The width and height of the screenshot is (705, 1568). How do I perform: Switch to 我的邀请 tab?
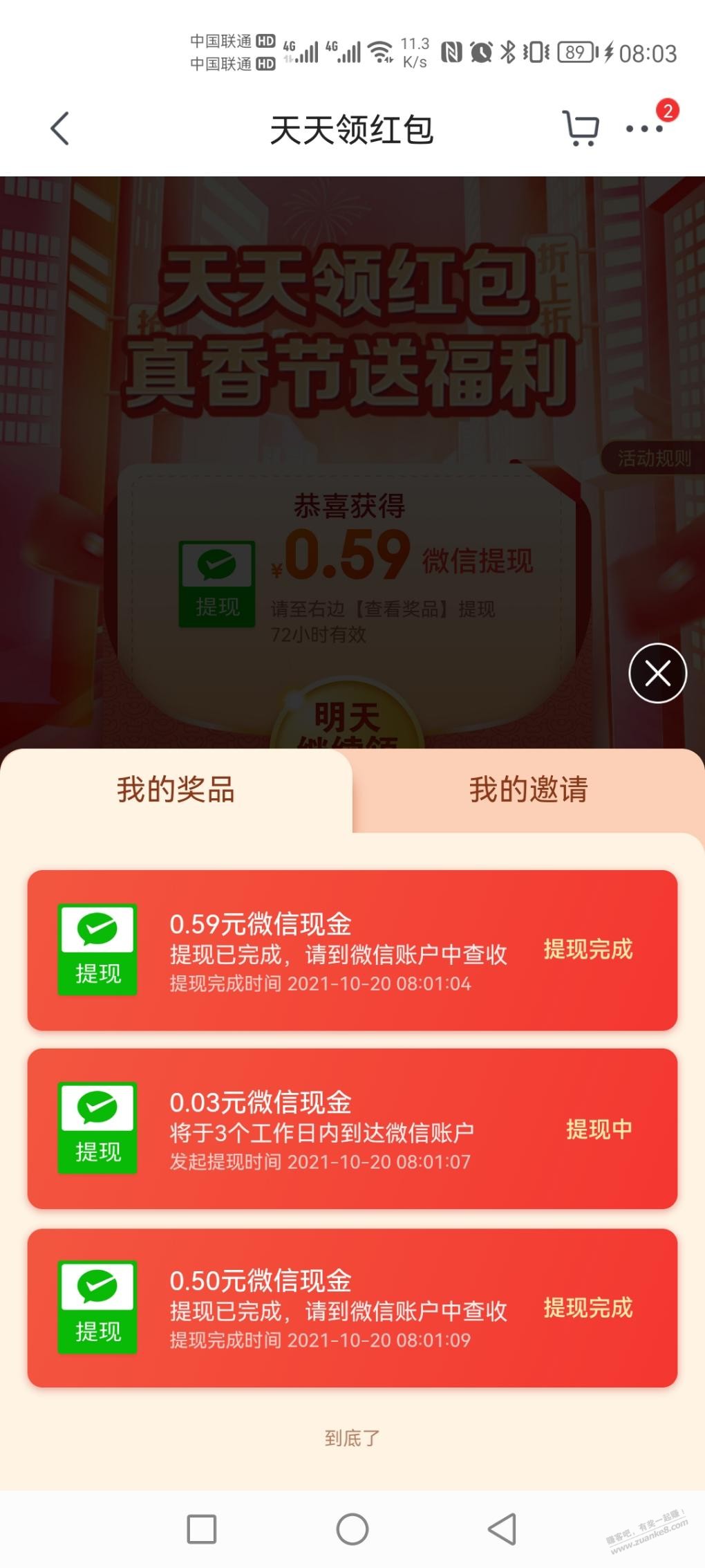528,790
